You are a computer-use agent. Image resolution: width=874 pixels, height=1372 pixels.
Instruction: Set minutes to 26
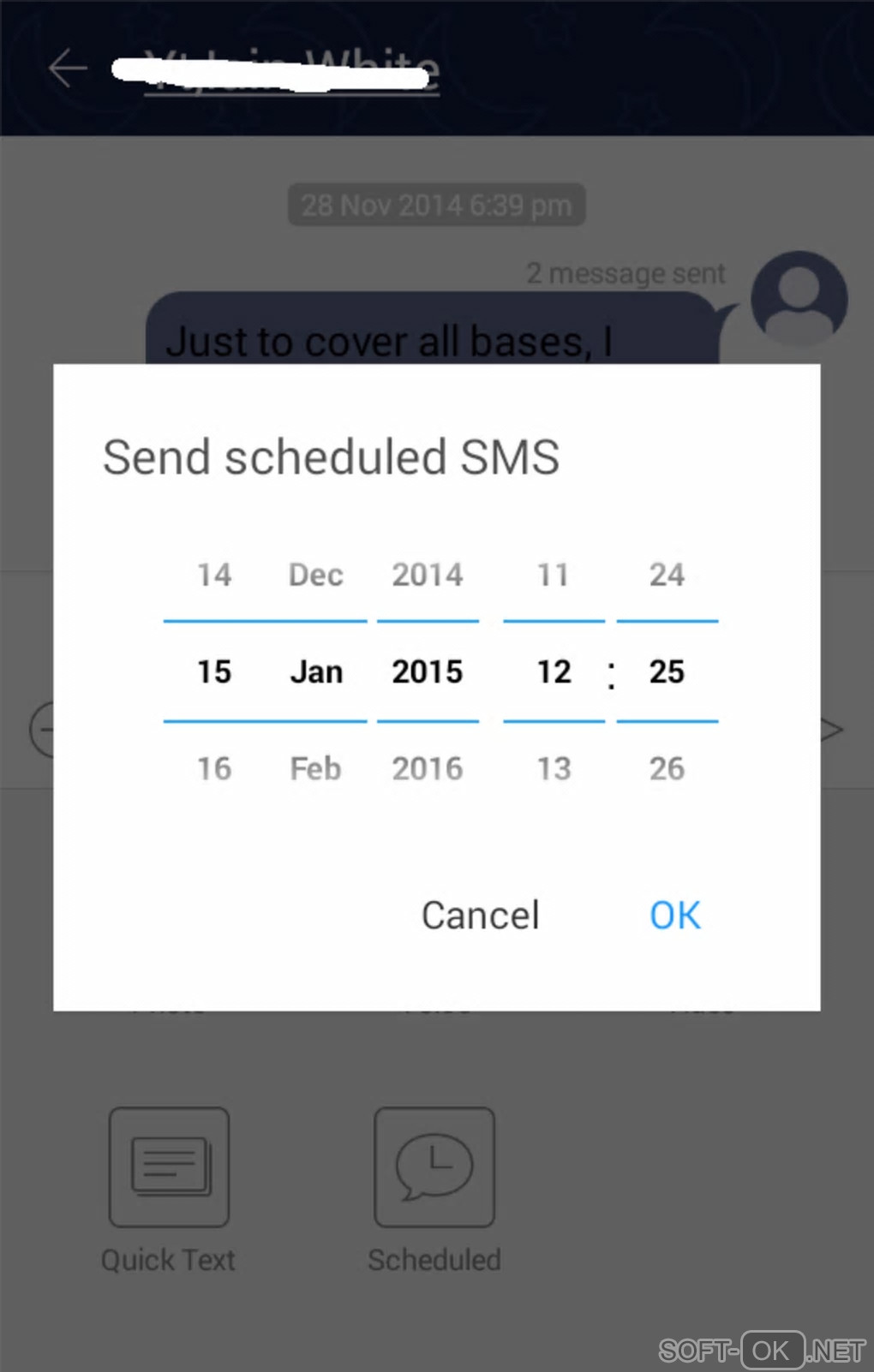[667, 768]
